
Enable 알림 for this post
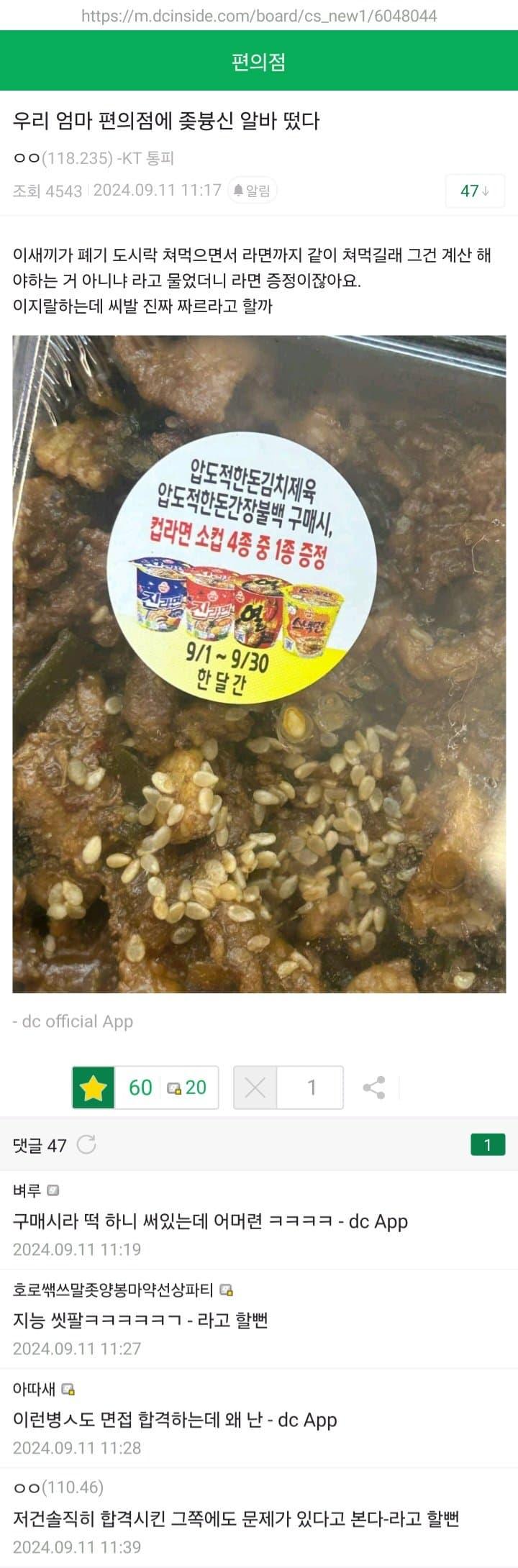(253, 191)
